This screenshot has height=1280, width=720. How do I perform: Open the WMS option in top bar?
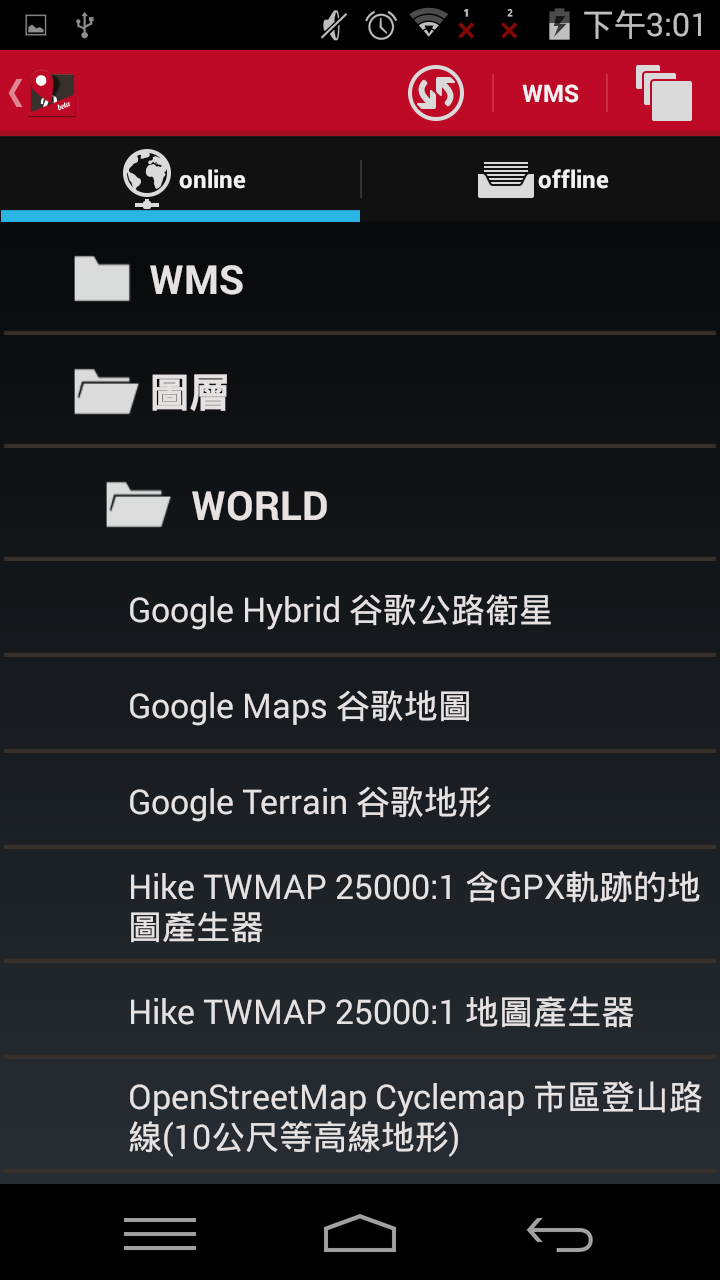pos(550,94)
